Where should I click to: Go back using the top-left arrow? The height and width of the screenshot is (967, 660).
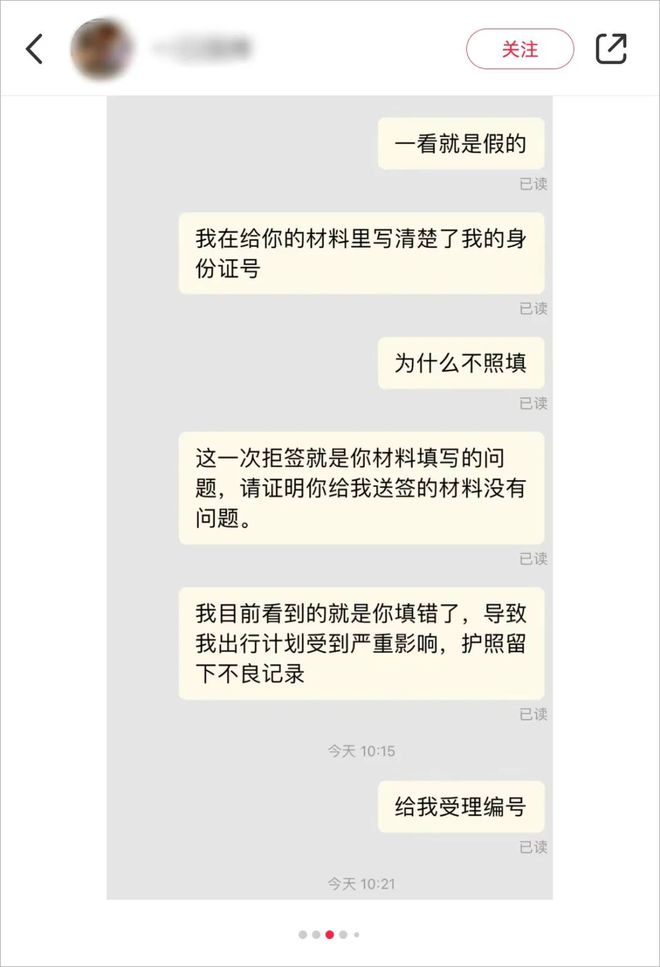tap(35, 48)
